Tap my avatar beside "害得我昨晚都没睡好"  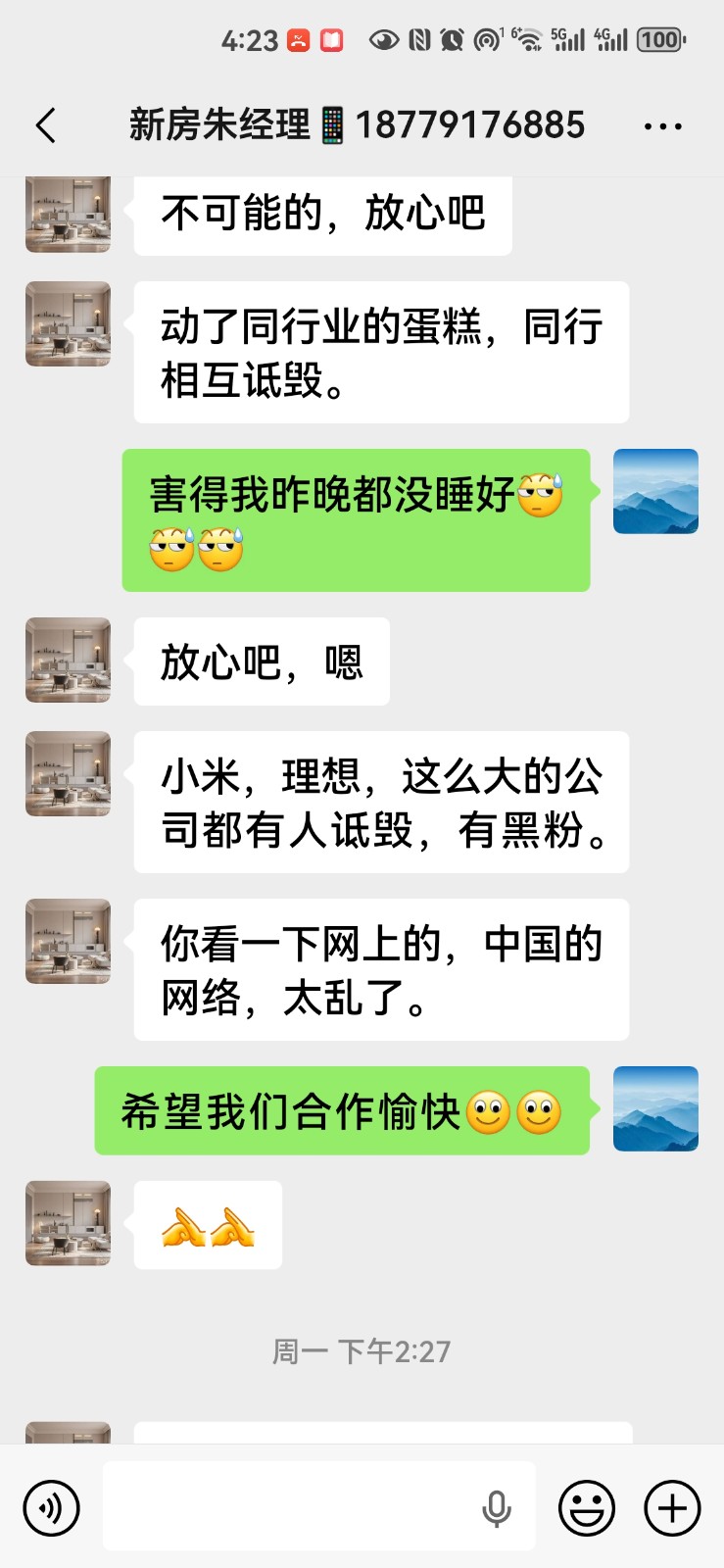point(655,491)
